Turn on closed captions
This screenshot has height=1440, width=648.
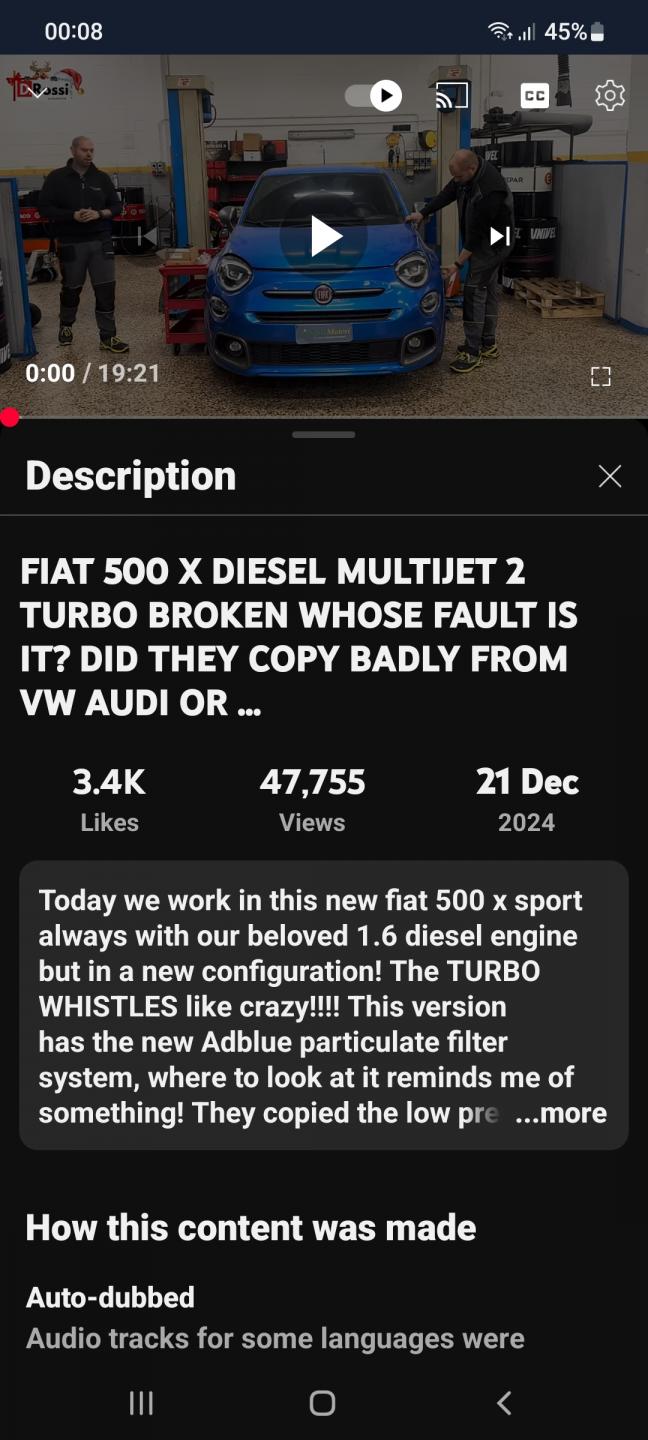(534, 96)
